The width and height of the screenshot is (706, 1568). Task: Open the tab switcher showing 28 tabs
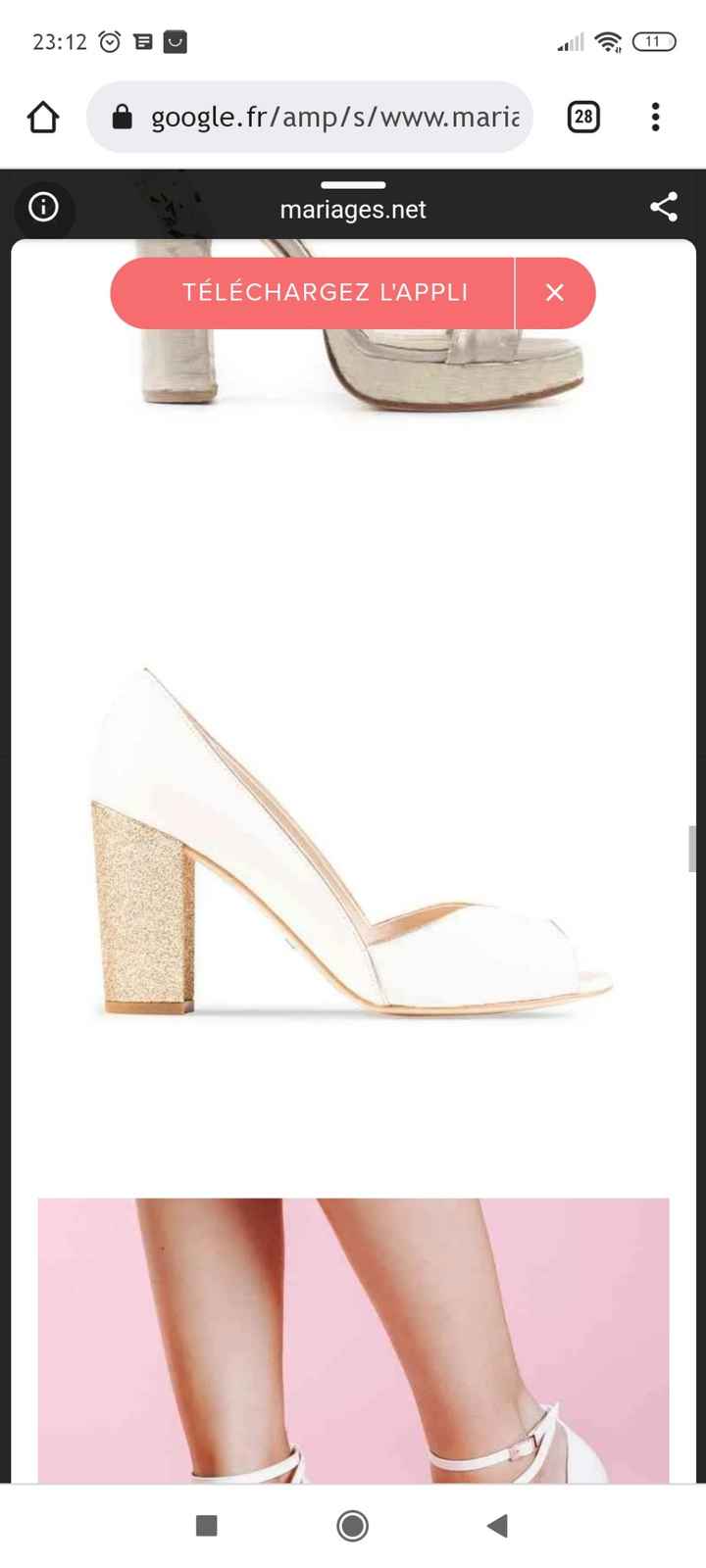[x=583, y=117]
